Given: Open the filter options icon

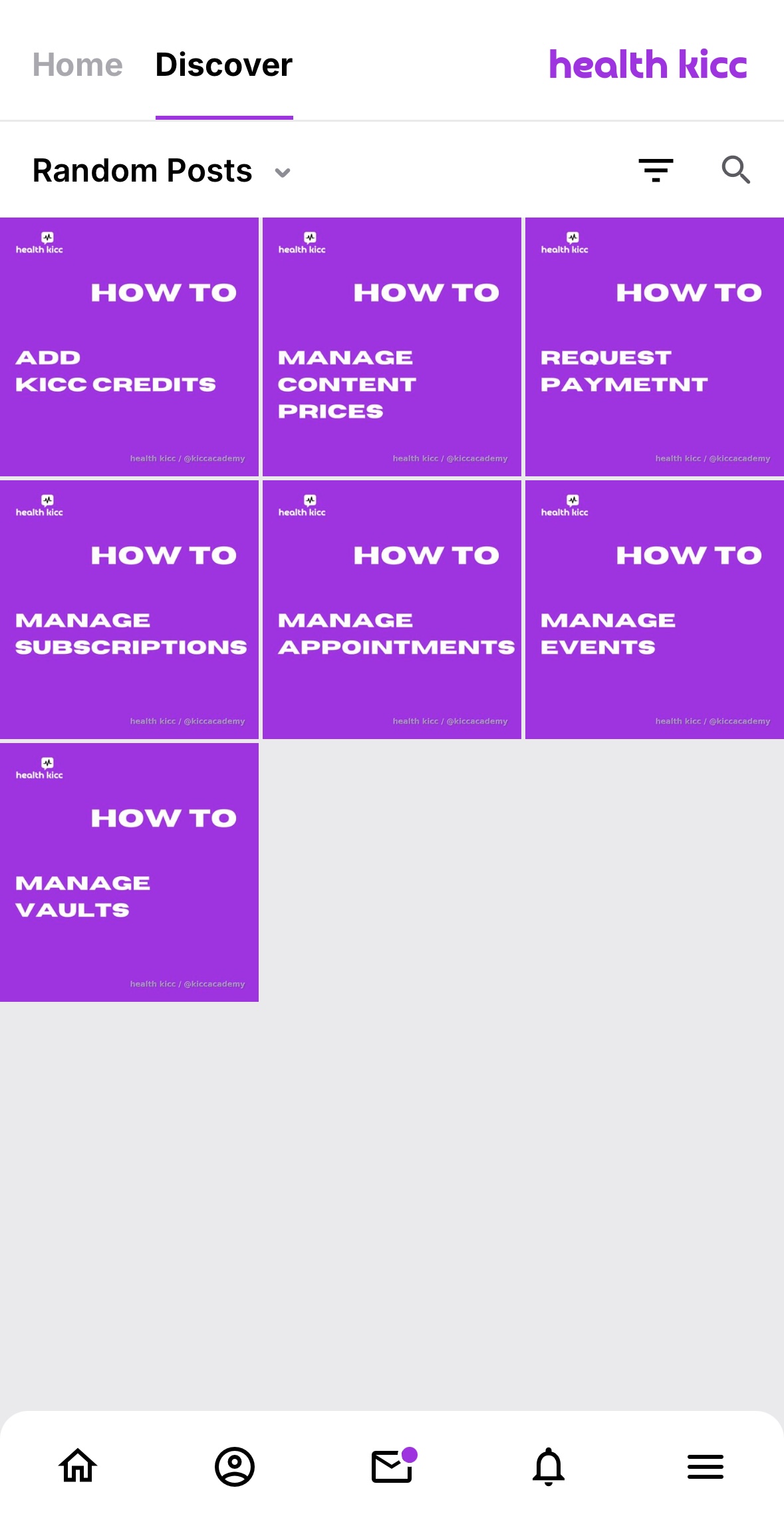Looking at the screenshot, I should [x=656, y=170].
